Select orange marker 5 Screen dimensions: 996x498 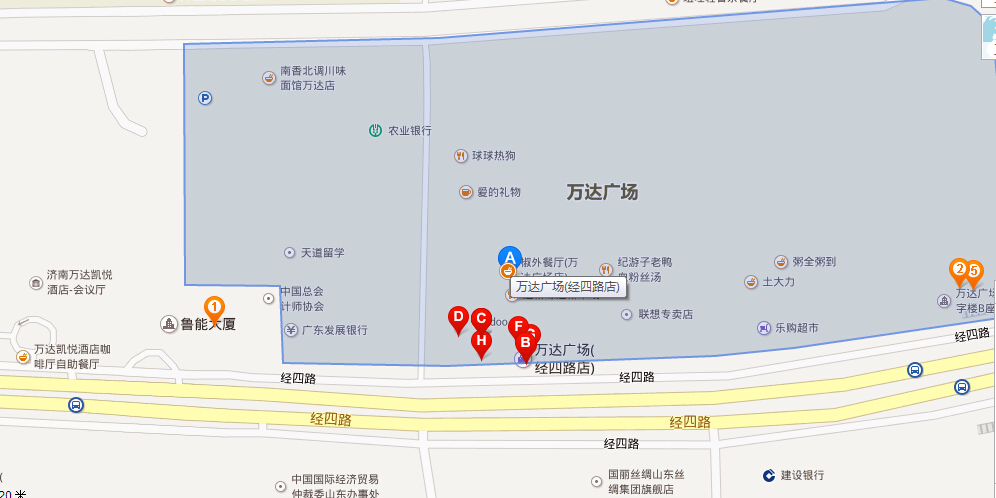[975, 270]
